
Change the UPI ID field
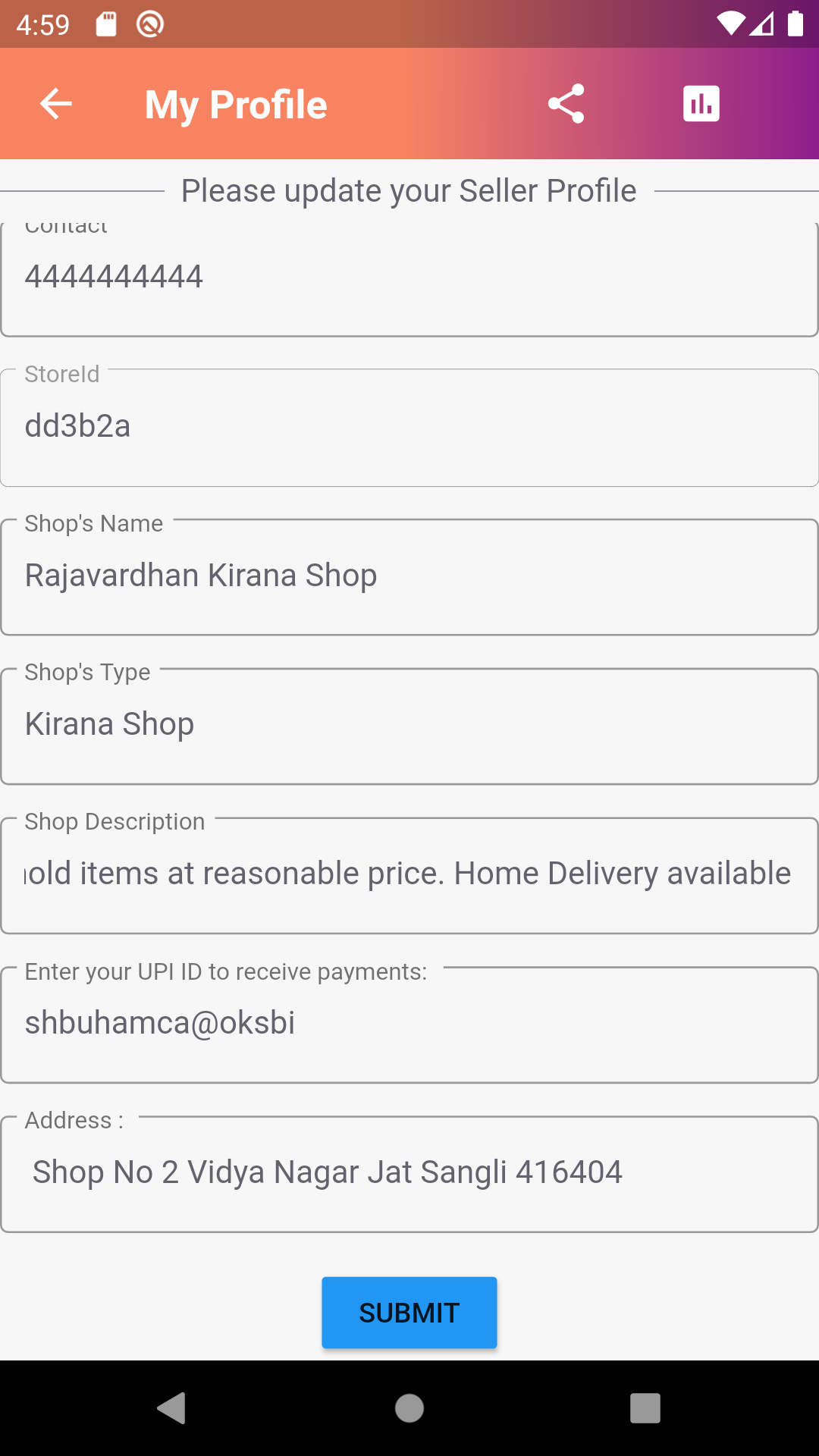pos(409,1024)
